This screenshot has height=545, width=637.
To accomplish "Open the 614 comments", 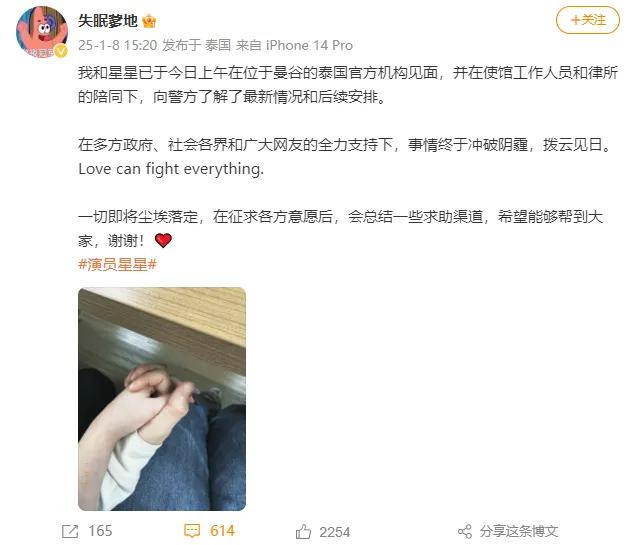I will (209, 531).
